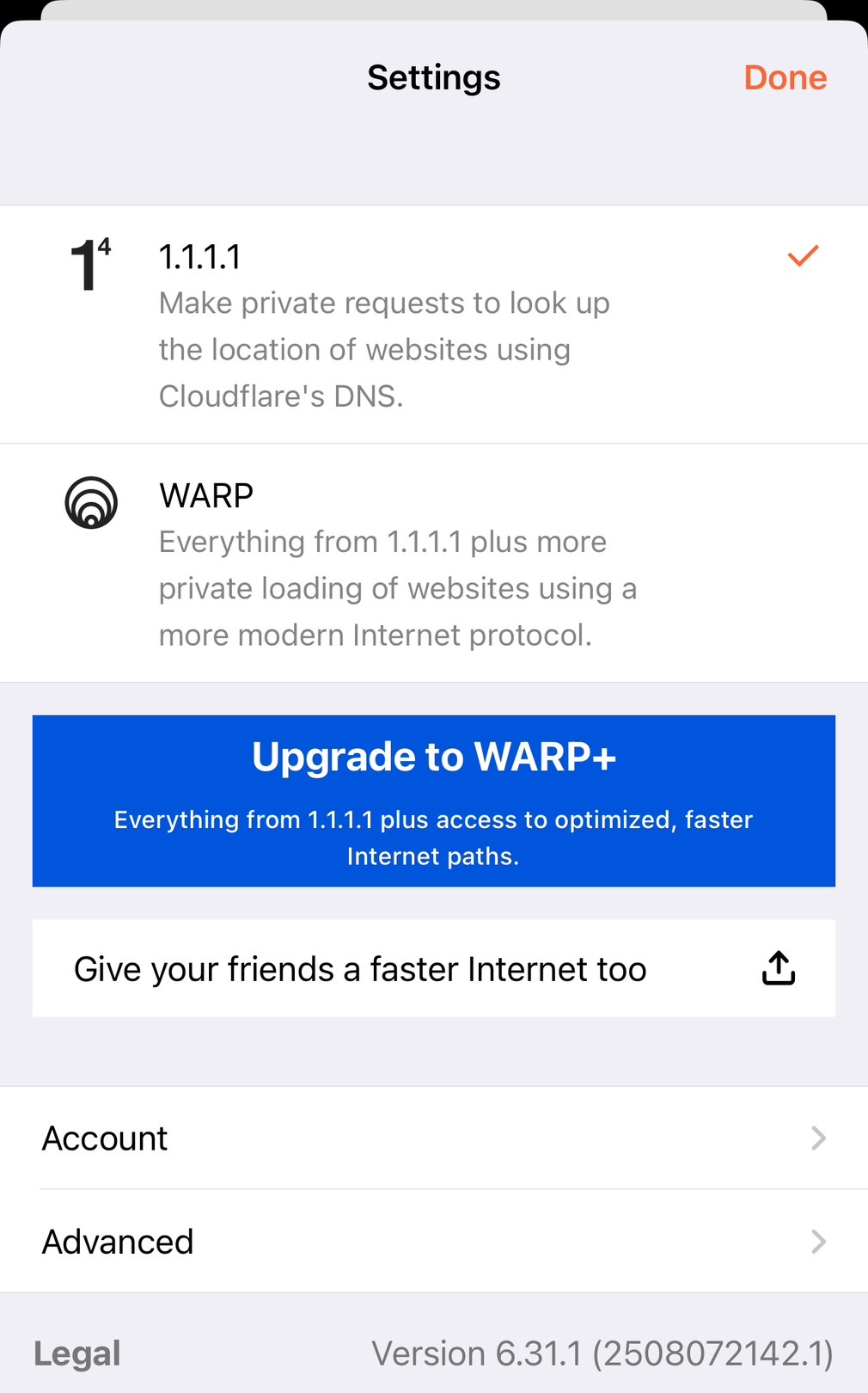Select the WARP mode option

[x=433, y=563]
